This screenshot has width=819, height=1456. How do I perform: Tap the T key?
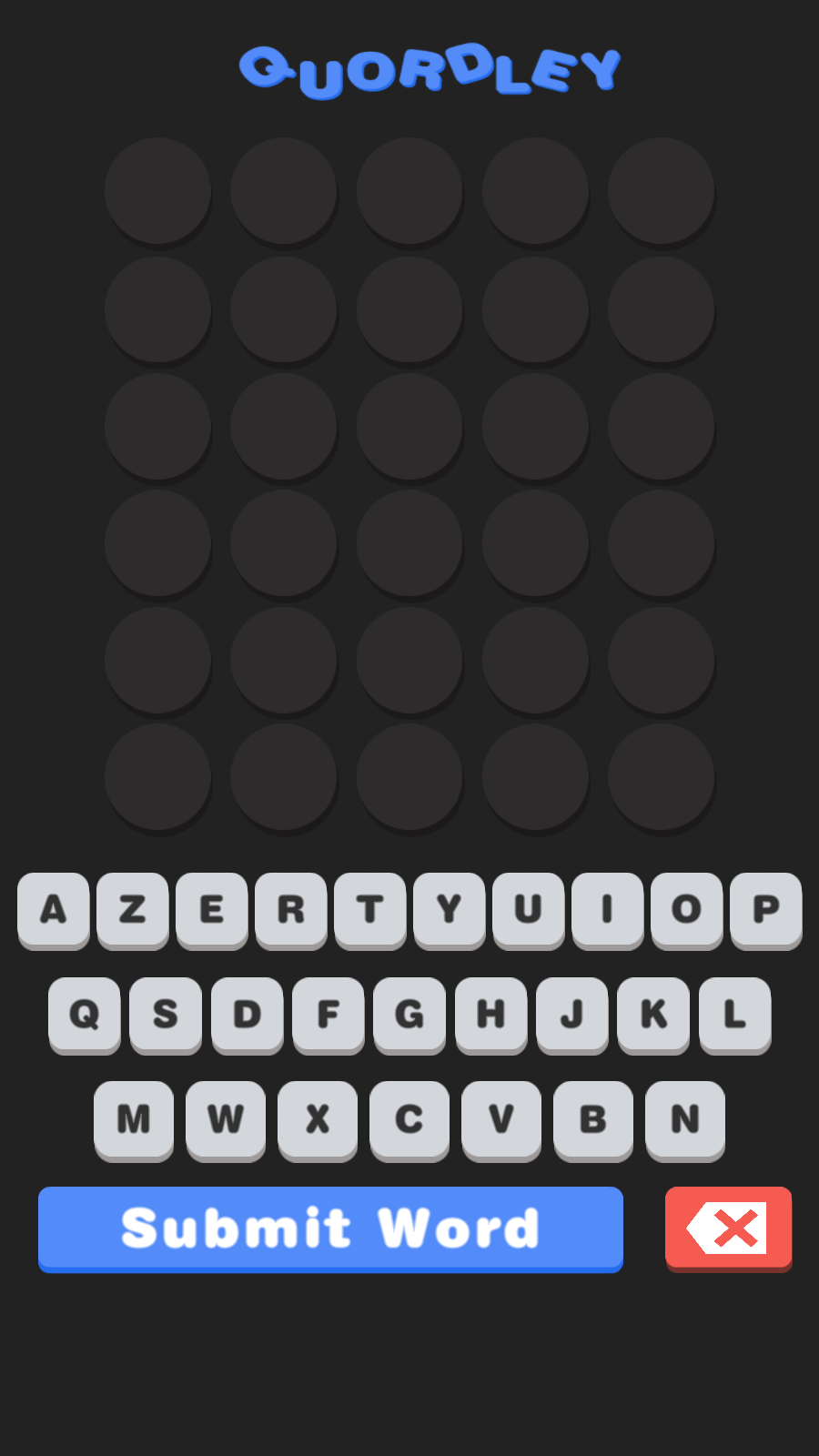point(370,911)
